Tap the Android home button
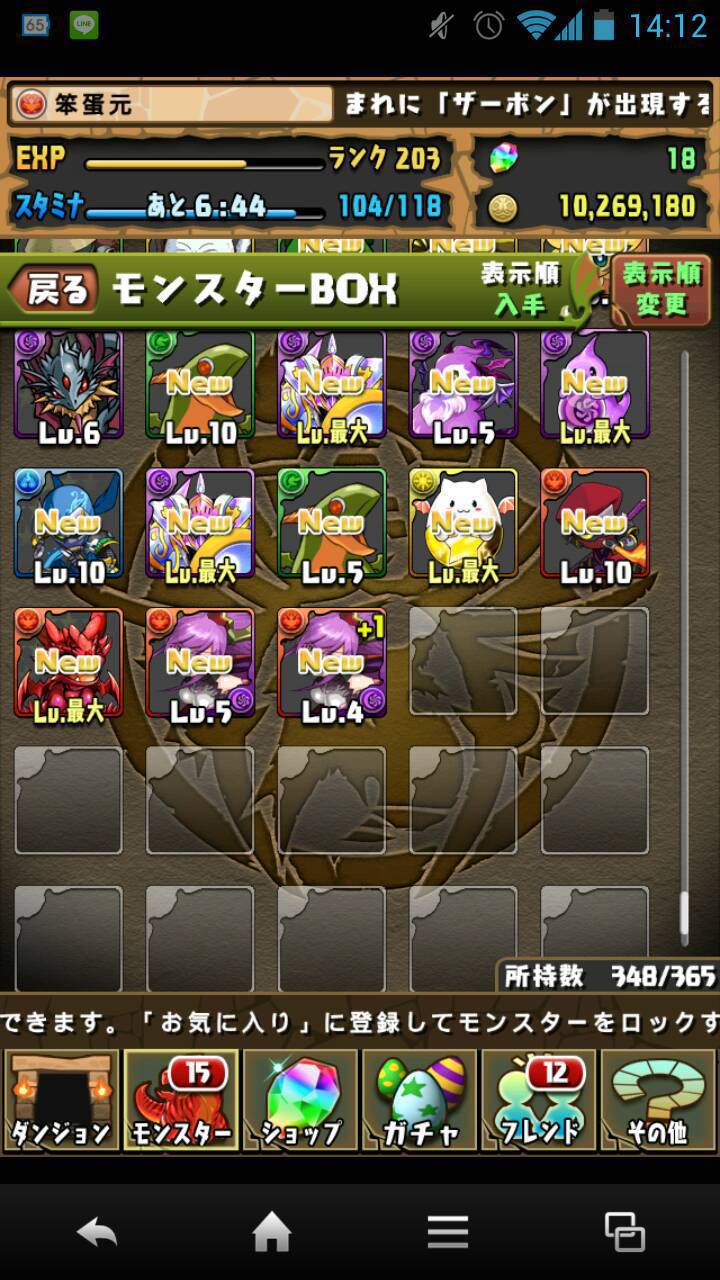The width and height of the screenshot is (720, 1280). click(272, 1232)
